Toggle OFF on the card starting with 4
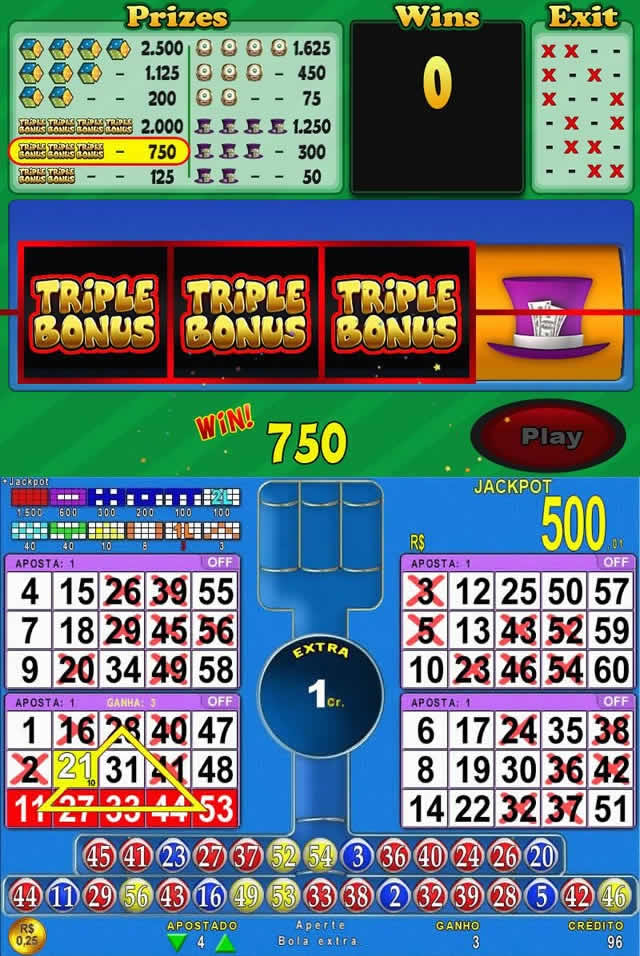This screenshot has width=640, height=956. (x=220, y=563)
